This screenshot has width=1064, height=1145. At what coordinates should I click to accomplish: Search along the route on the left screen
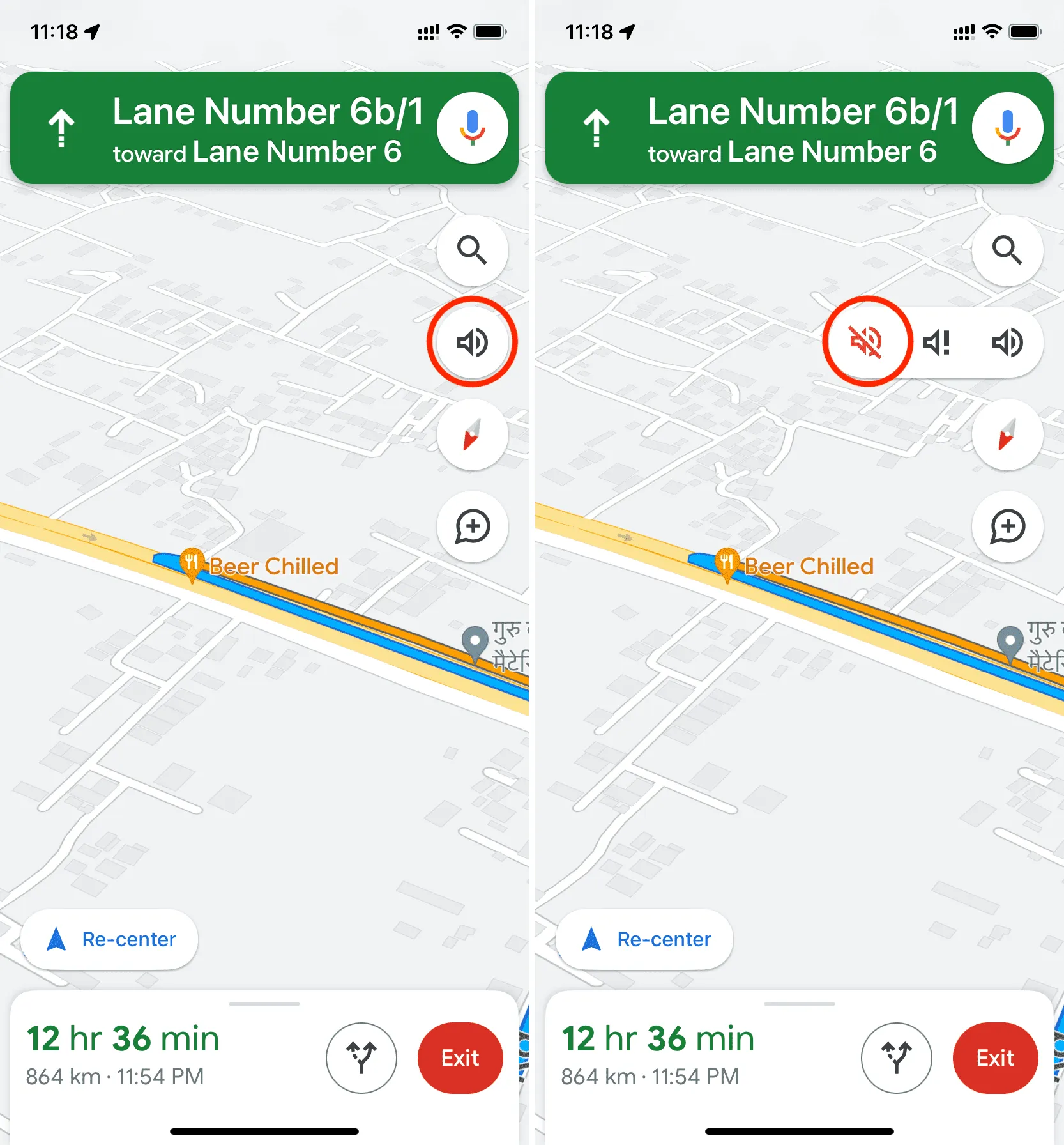tap(472, 250)
